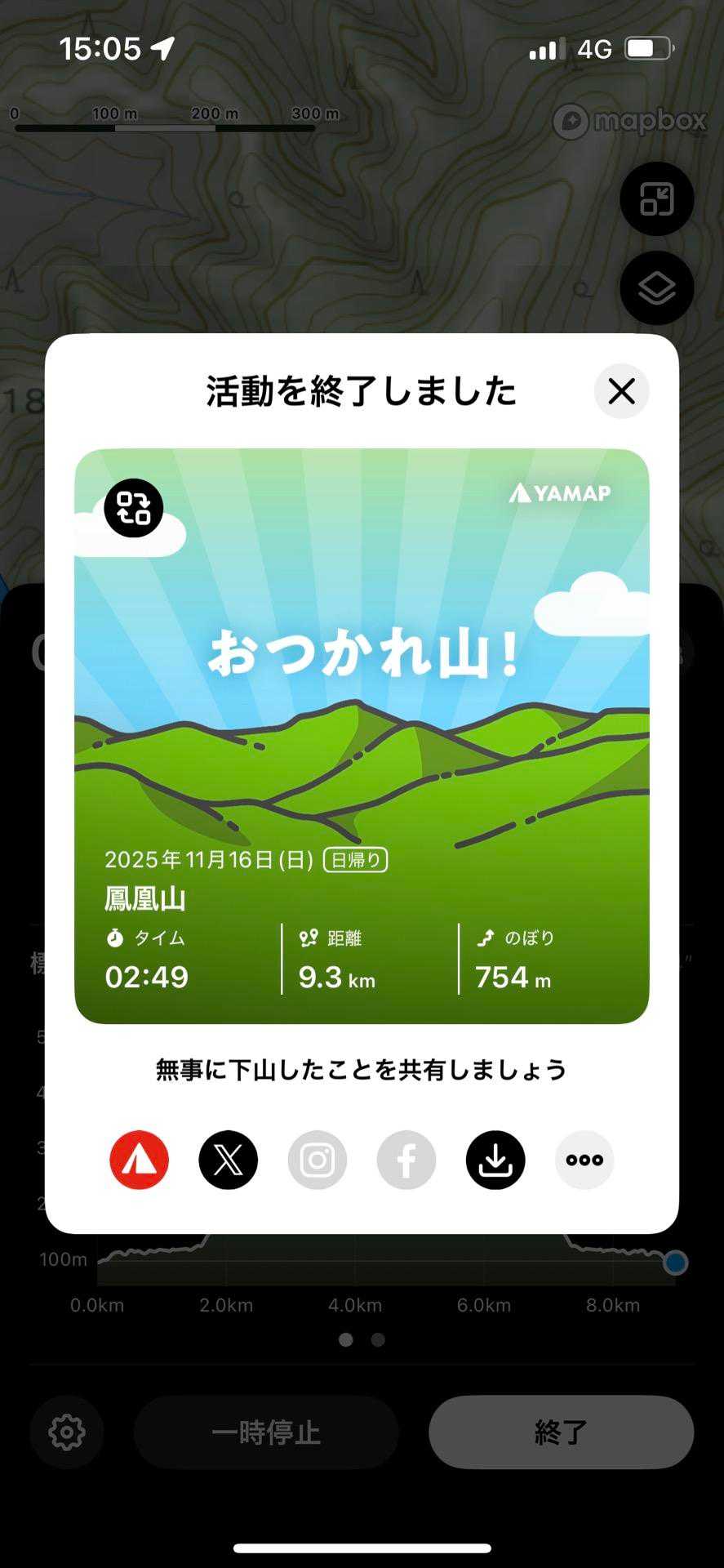
Task: Share the result on X
Action: pos(229,1160)
